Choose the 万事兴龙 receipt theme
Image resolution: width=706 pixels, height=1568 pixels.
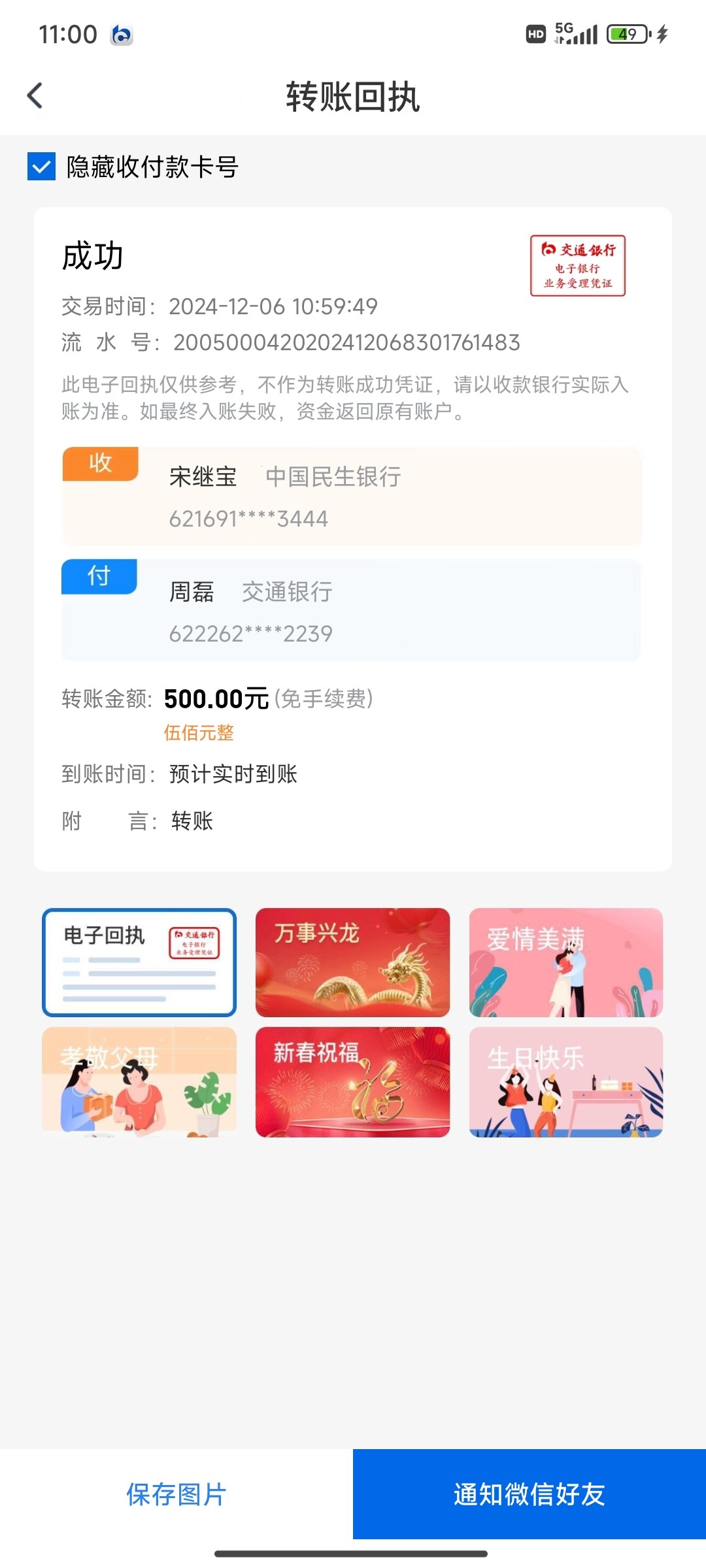[x=352, y=962]
